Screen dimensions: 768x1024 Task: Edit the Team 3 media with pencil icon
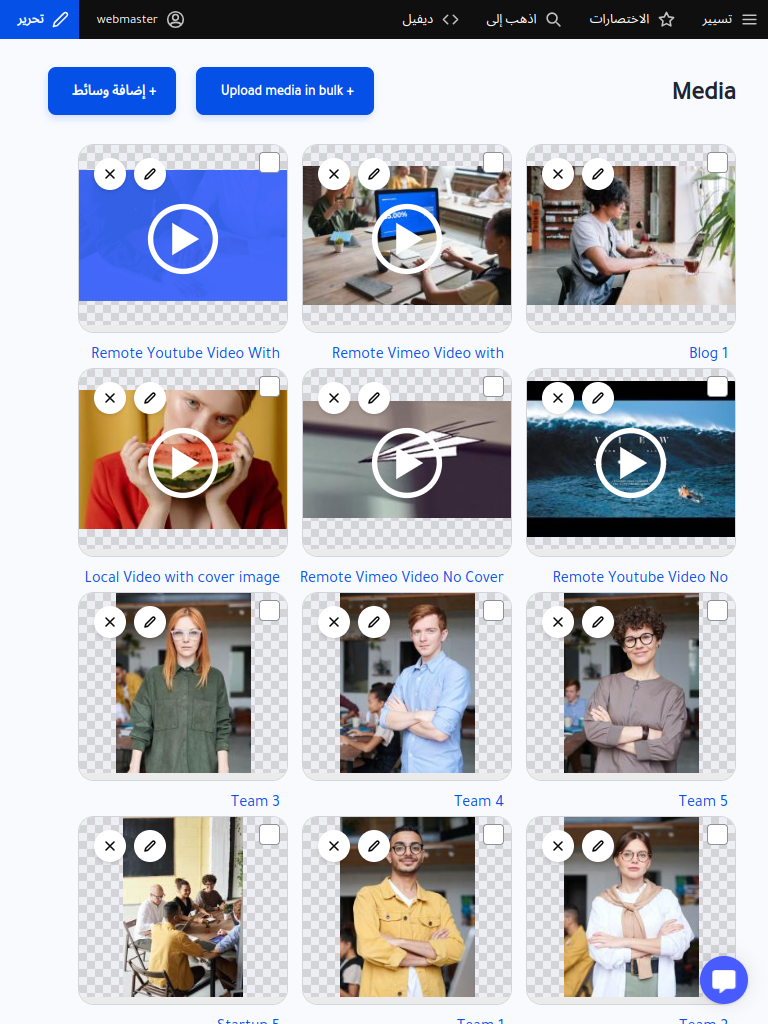coord(150,622)
